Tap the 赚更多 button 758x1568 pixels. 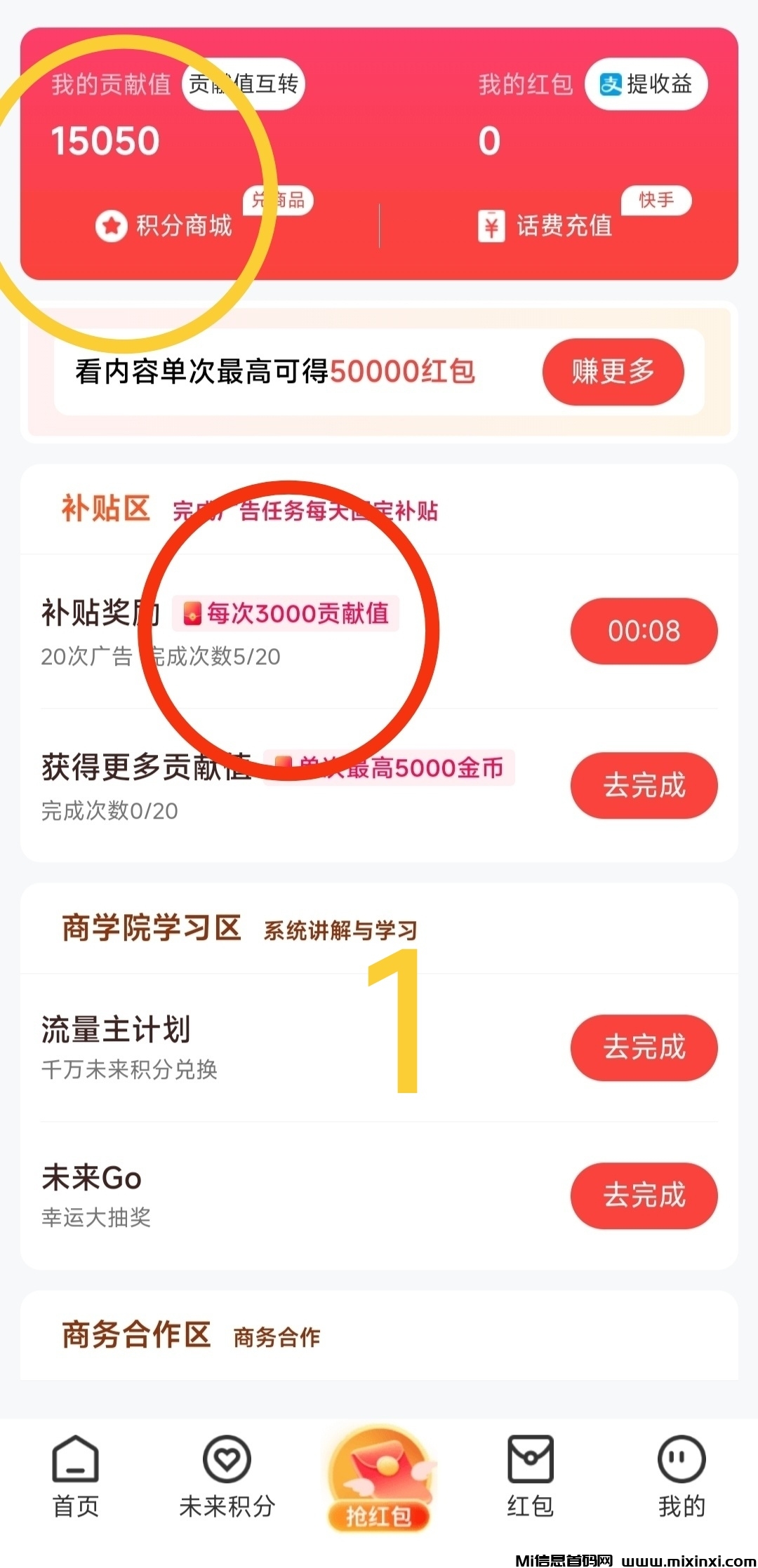[x=613, y=372]
